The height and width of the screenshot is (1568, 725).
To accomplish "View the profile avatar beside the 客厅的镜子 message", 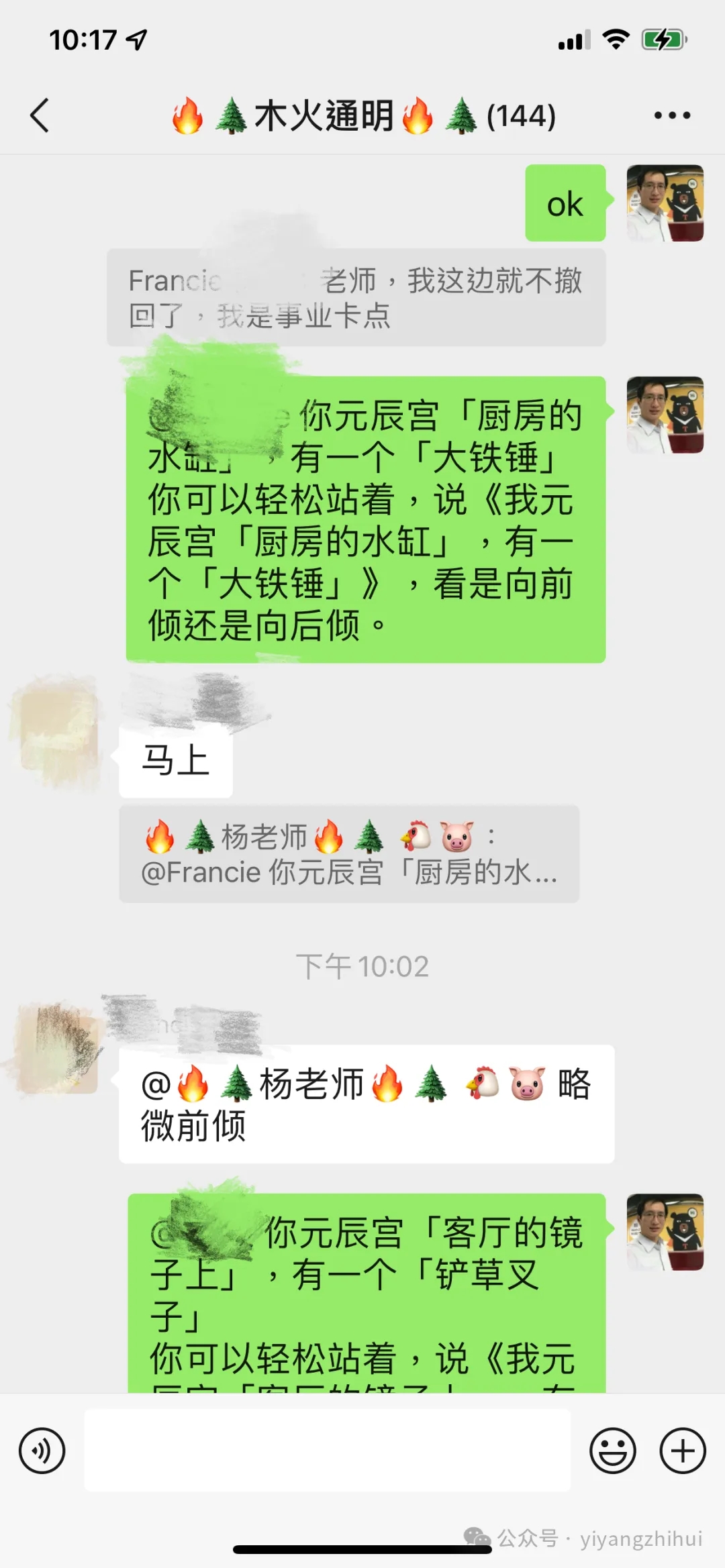I will point(665,1232).
